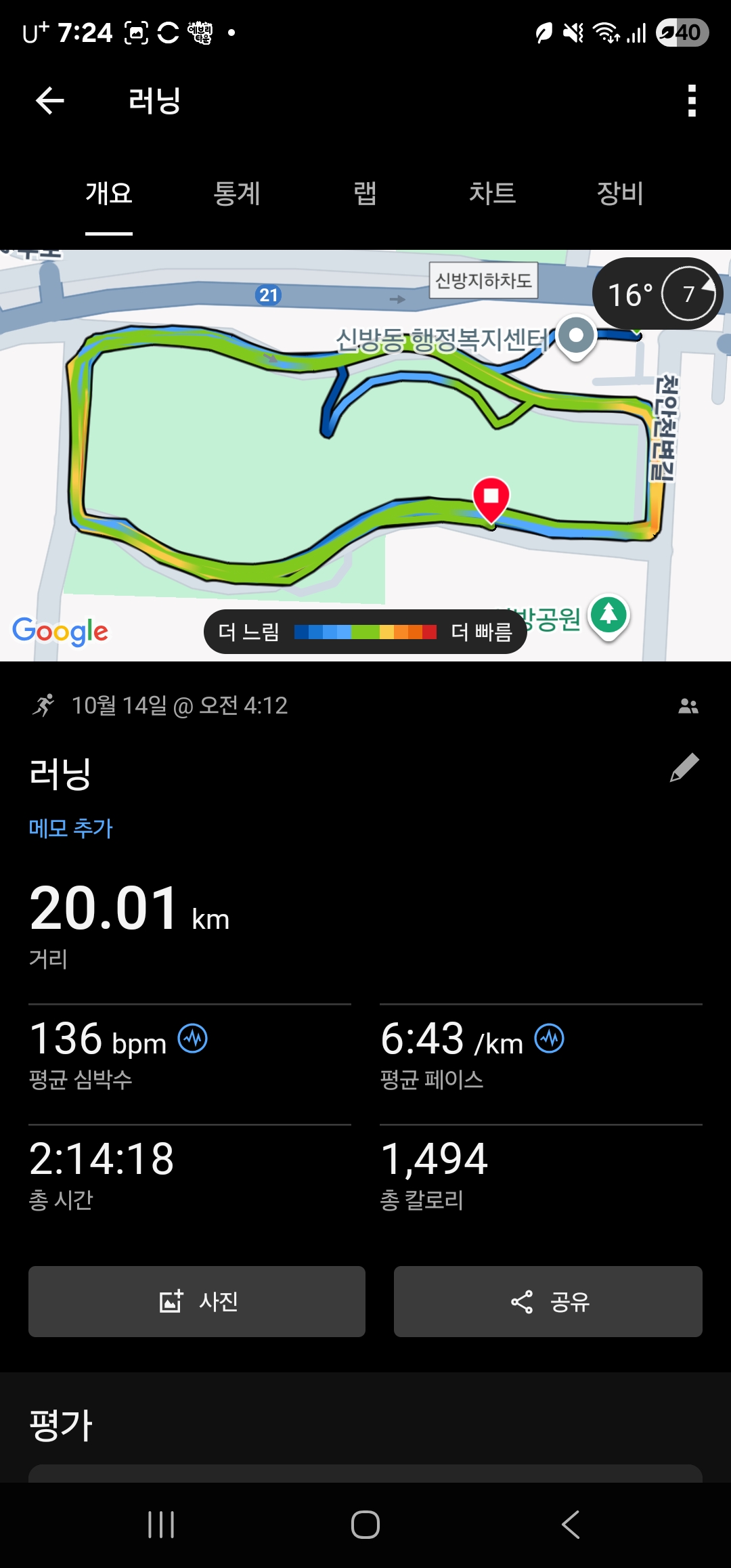The width and height of the screenshot is (731, 1568).
Task: Select the 개요 tab
Action: (109, 194)
